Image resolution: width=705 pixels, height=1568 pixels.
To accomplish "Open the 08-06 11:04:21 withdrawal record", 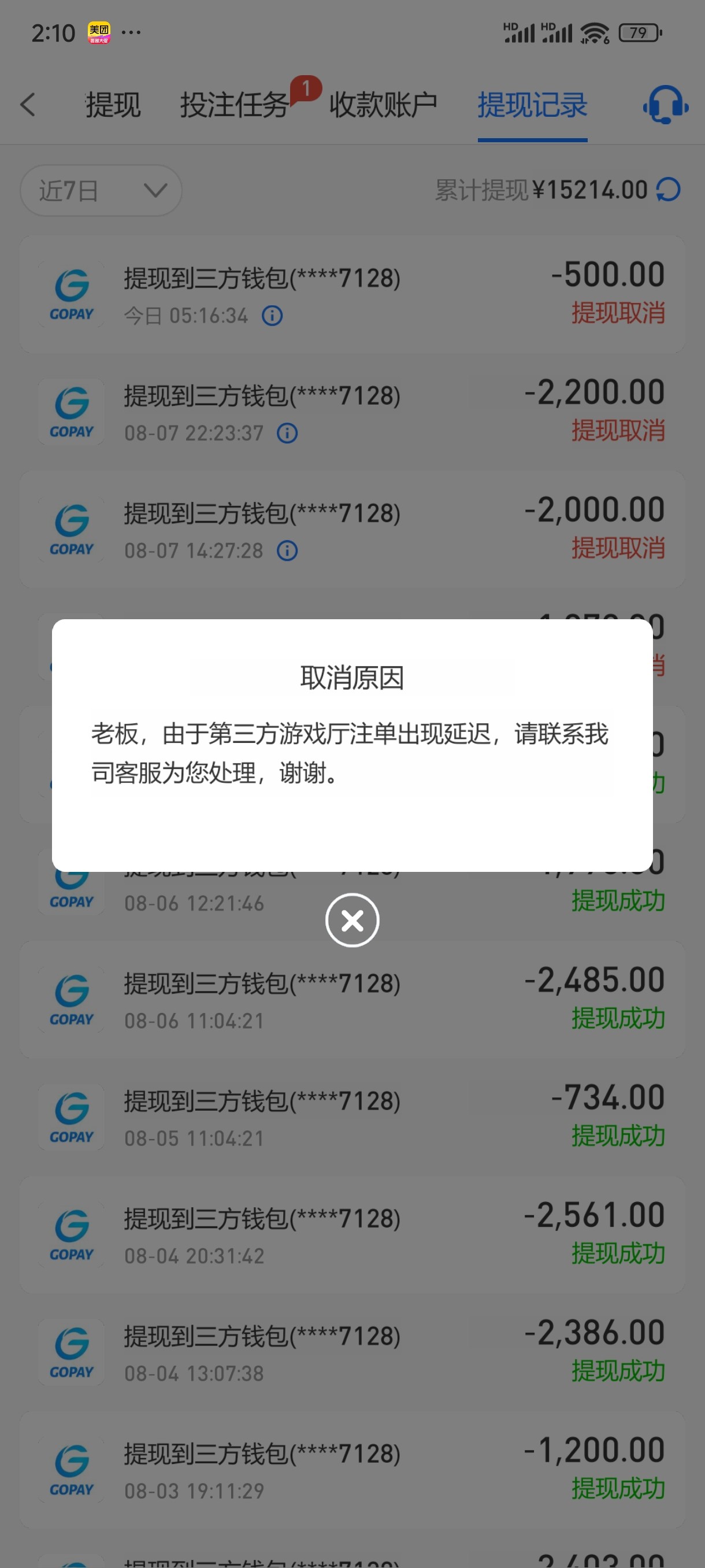I will 352,1000.
